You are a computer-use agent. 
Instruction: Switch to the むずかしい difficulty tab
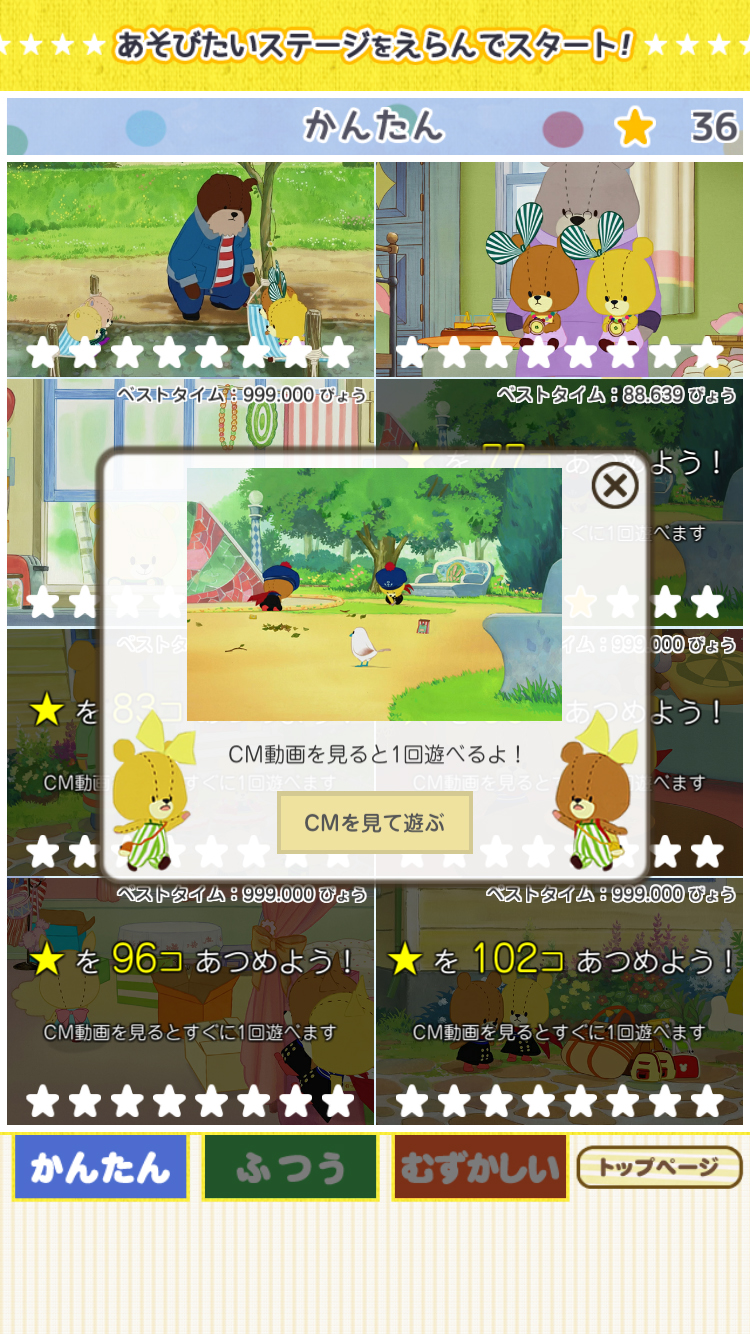pyautogui.click(x=480, y=1167)
